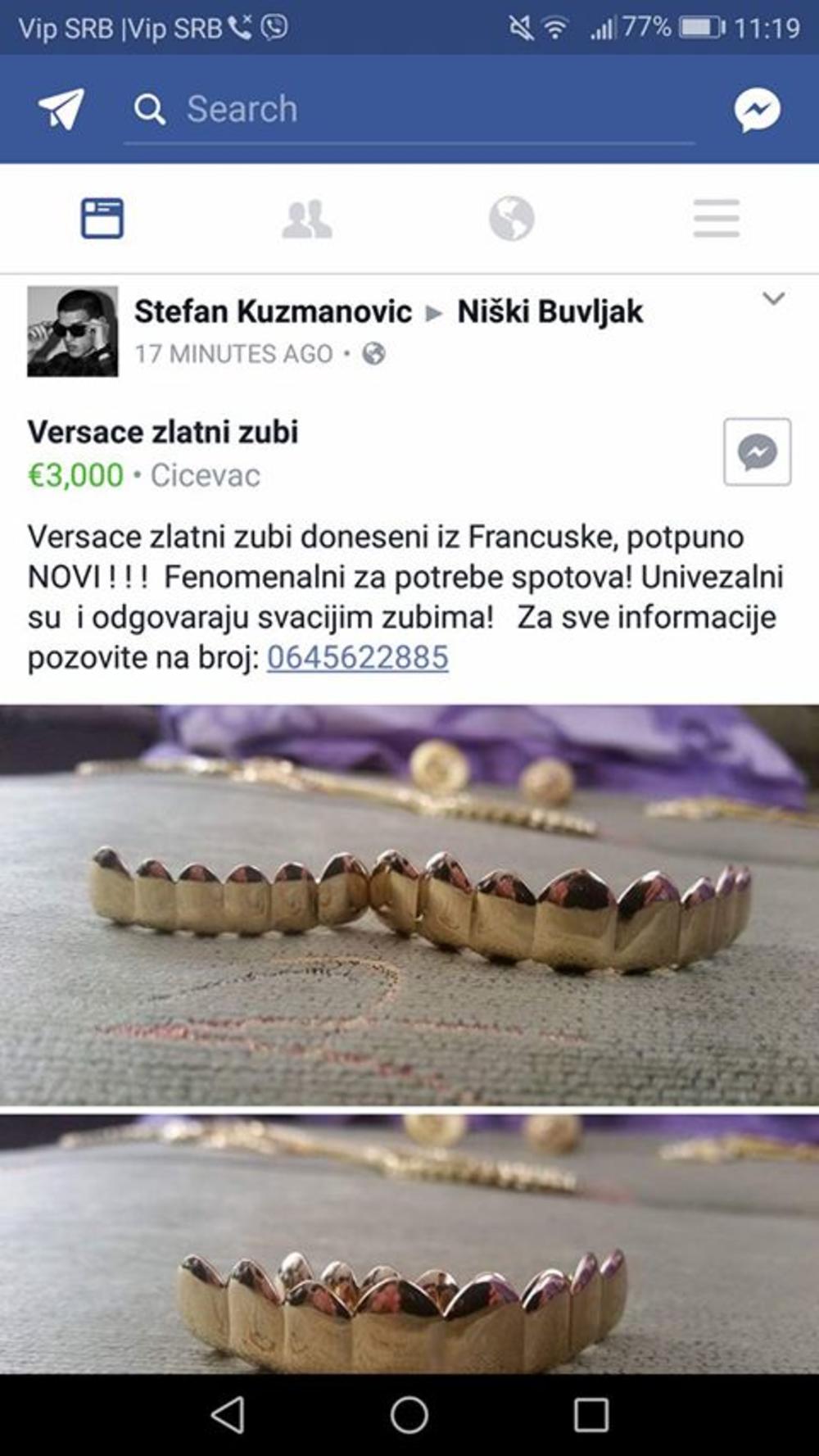Open Stefan Kuzmanovic's profile picture
The height and width of the screenshot is (1456, 819).
pyautogui.click(x=73, y=332)
